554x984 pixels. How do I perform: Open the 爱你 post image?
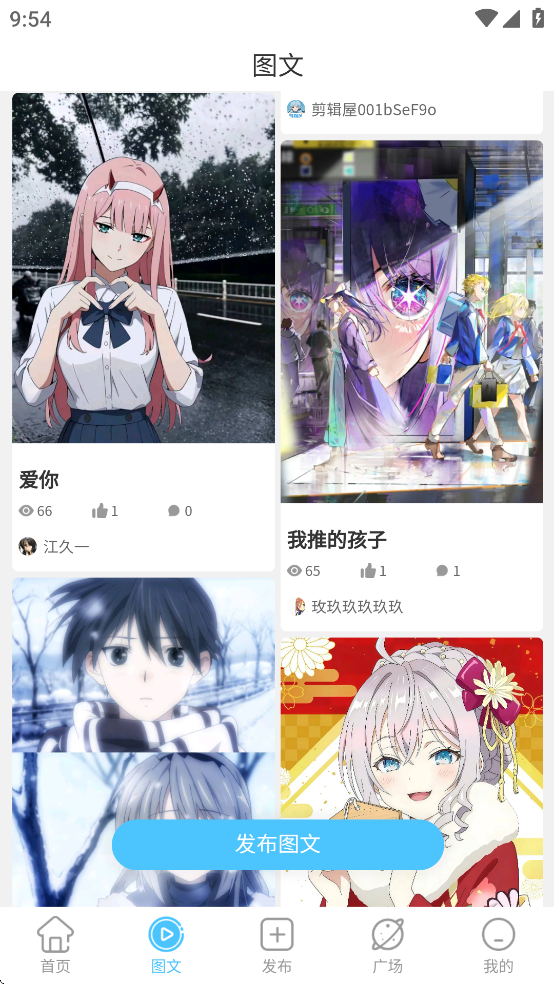[143, 268]
